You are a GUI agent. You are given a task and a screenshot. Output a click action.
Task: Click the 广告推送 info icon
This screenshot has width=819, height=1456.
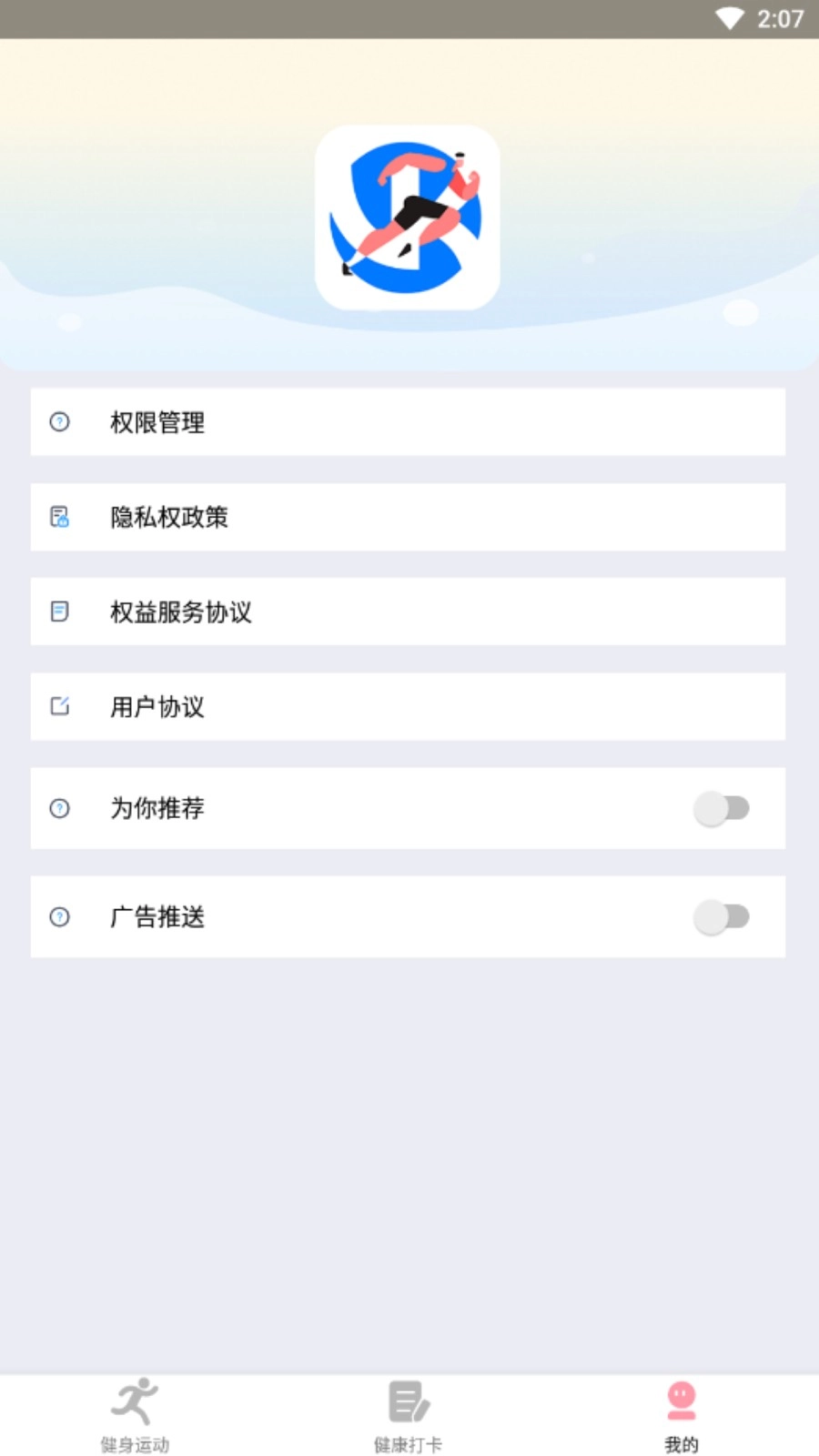click(60, 918)
